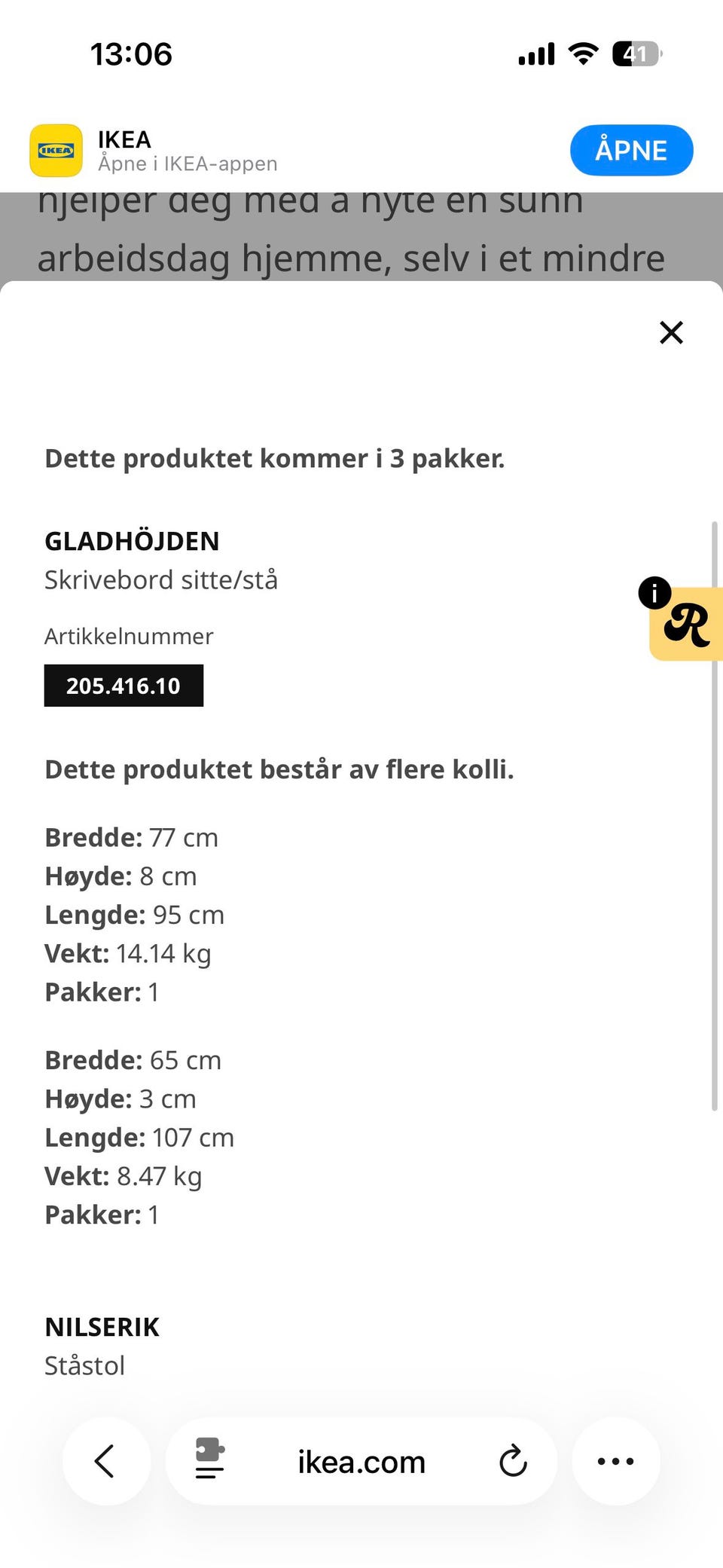Image resolution: width=723 pixels, height=1568 pixels.
Task: Tap the ikea.com address bar
Action: pos(360,1461)
